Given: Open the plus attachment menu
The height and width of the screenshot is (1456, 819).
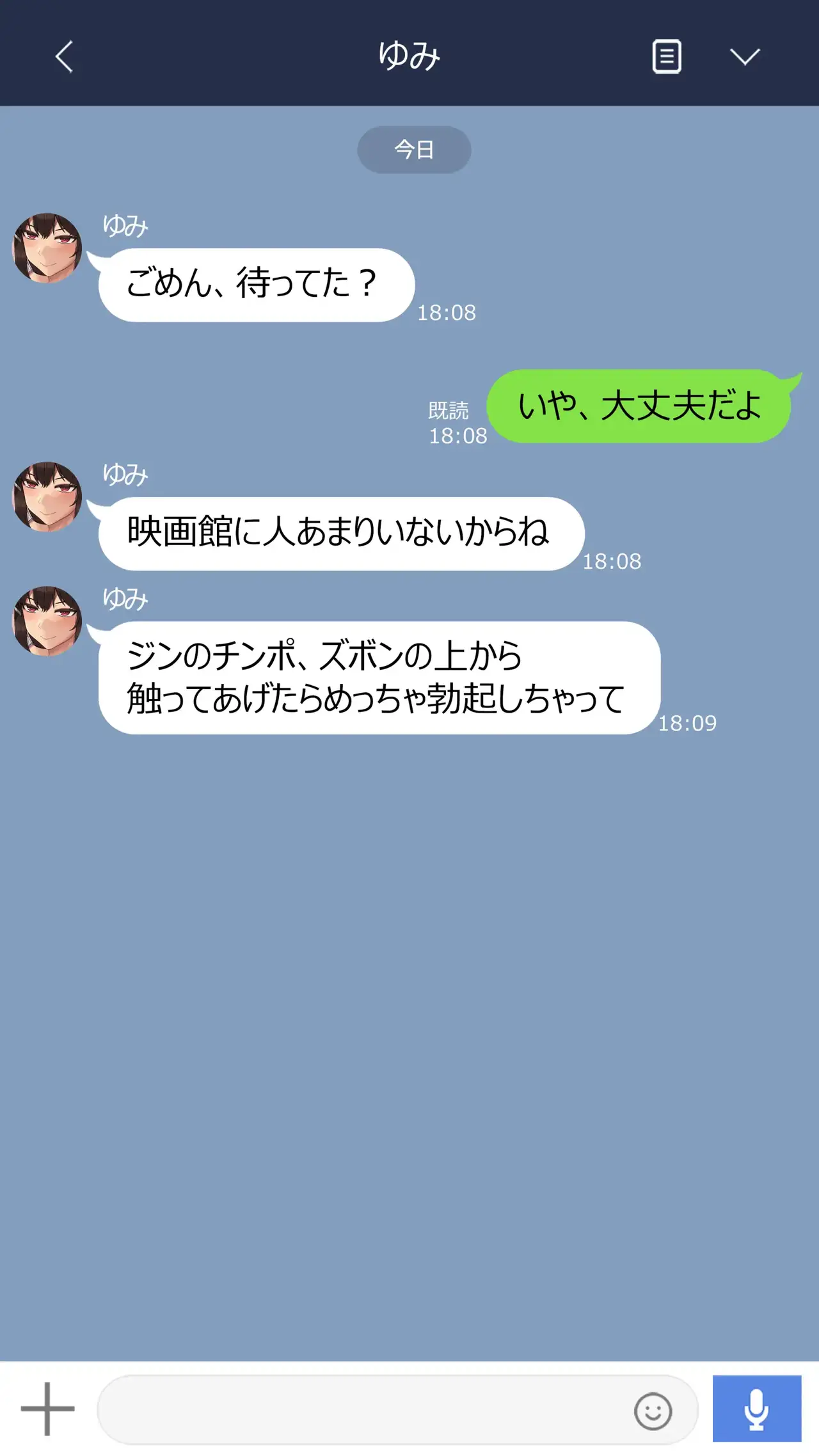Looking at the screenshot, I should tap(47, 1409).
